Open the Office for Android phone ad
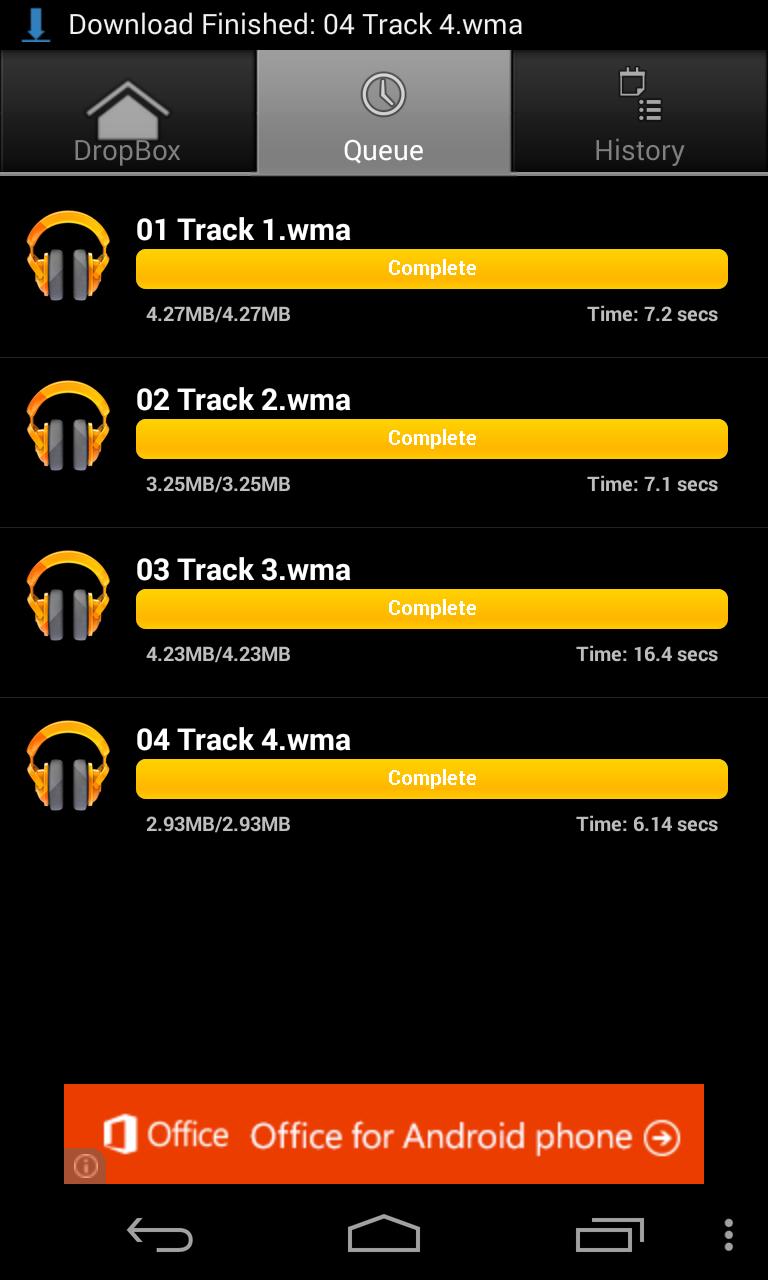This screenshot has width=768, height=1280. coord(400,1135)
